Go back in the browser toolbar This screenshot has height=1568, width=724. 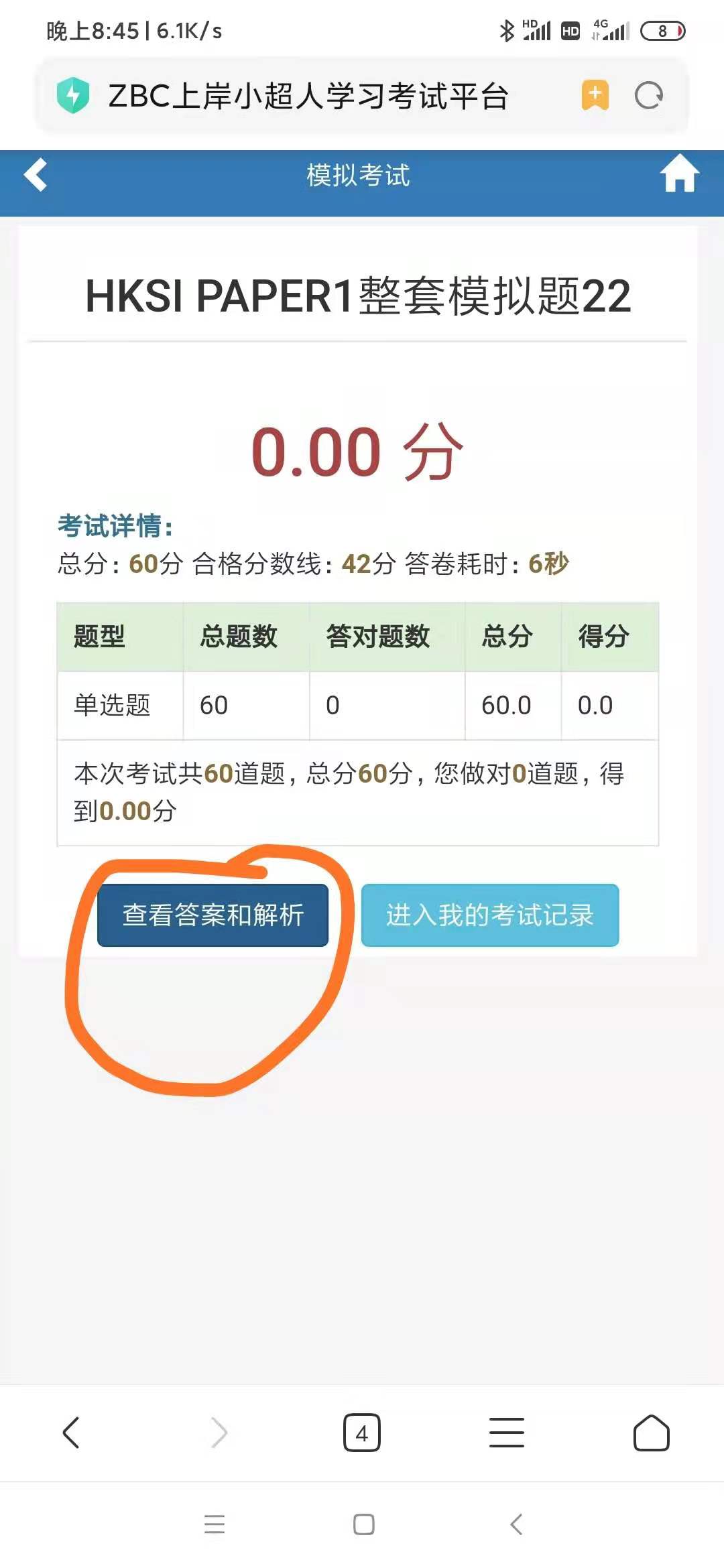tap(71, 1432)
